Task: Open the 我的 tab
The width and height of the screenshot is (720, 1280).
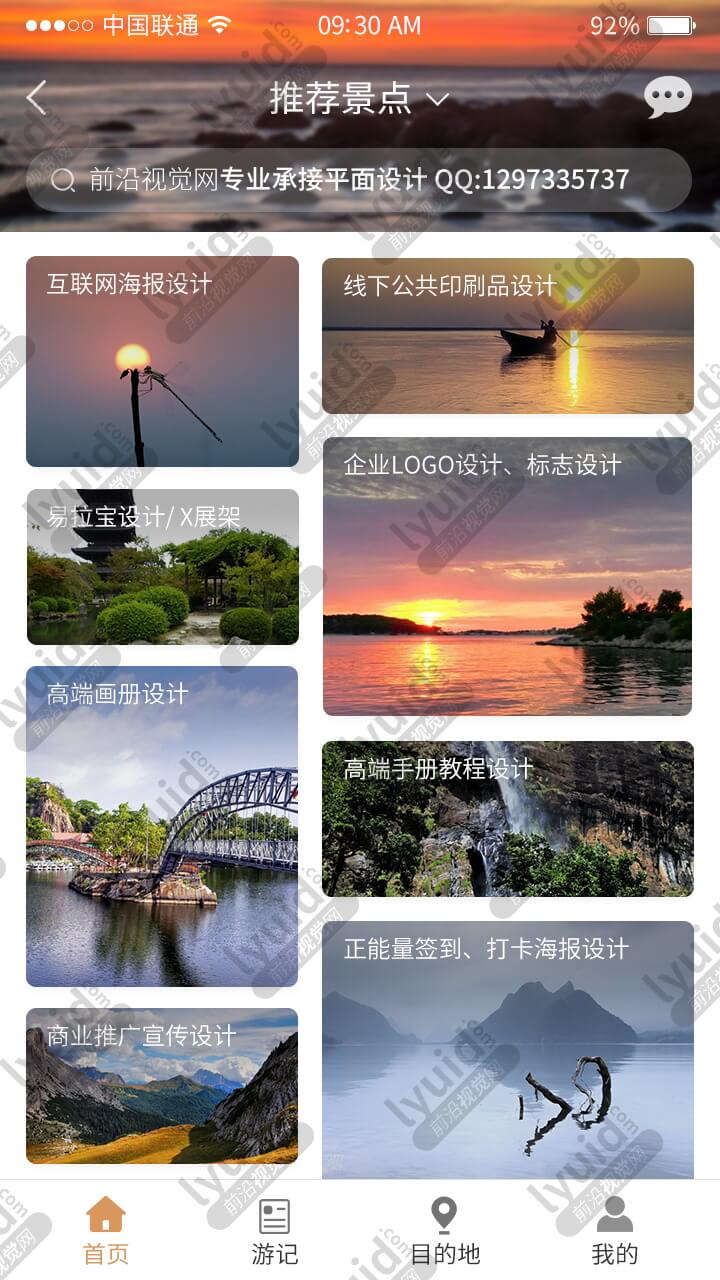Action: (614, 1231)
